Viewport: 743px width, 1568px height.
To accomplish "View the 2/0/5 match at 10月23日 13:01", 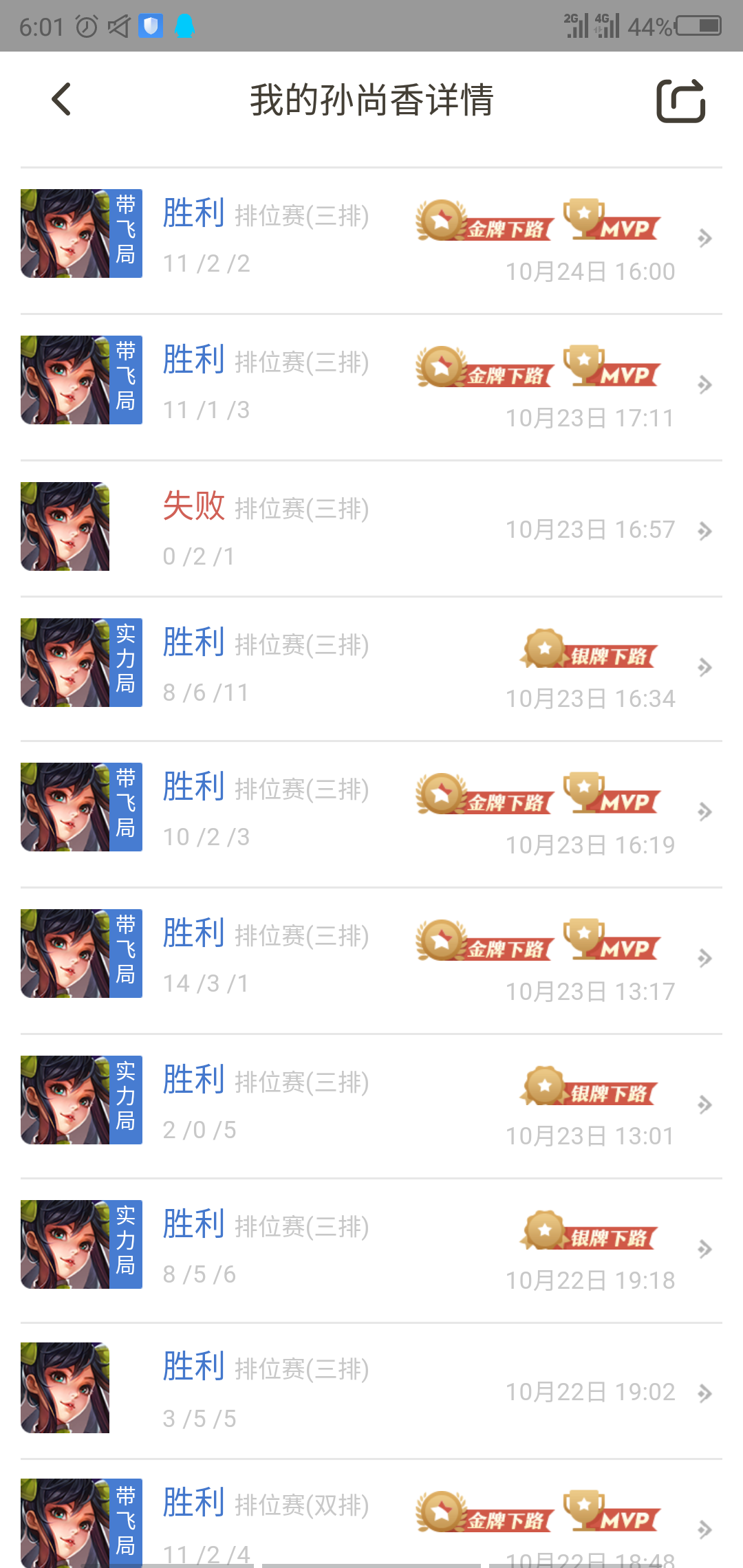I will pyautogui.click(x=371, y=1107).
